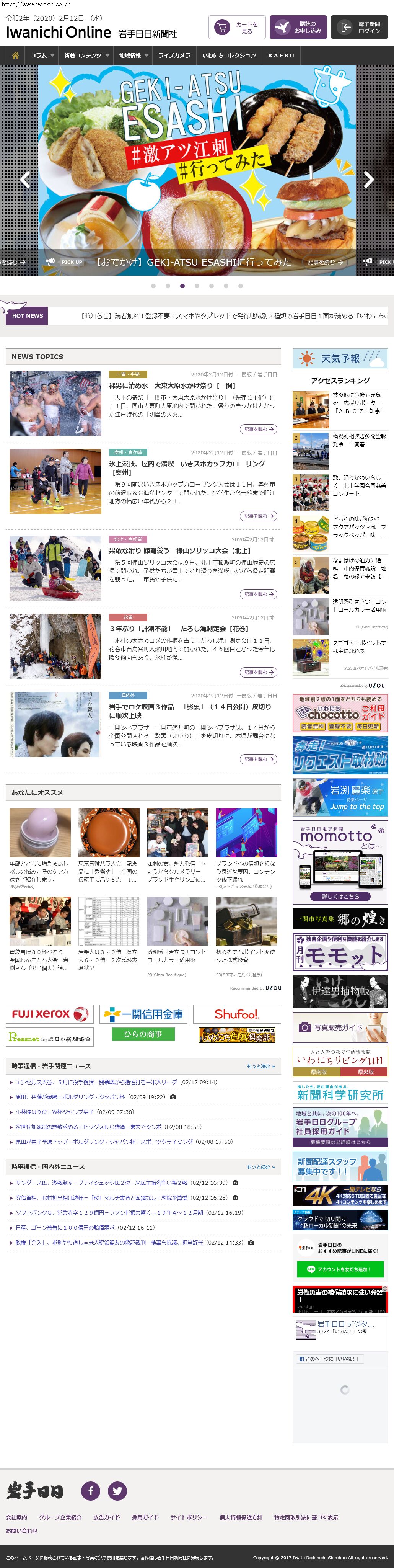Image resolution: width=394 pixels, height=1568 pixels.
Task: Tap もっと読む for 岩手関連ニュース
Action: (x=260, y=1067)
